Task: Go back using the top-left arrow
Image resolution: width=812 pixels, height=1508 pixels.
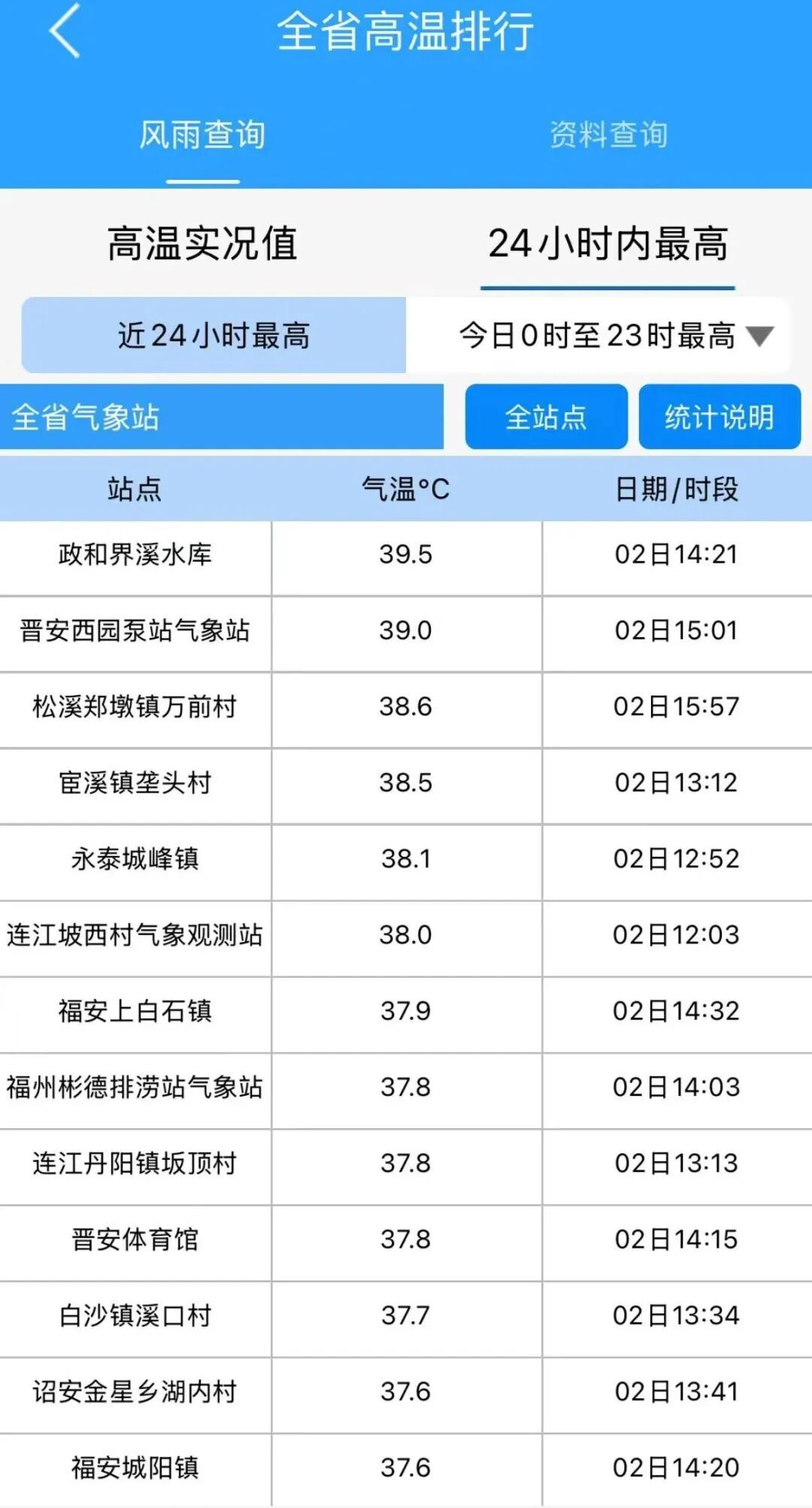Action: 65,31
